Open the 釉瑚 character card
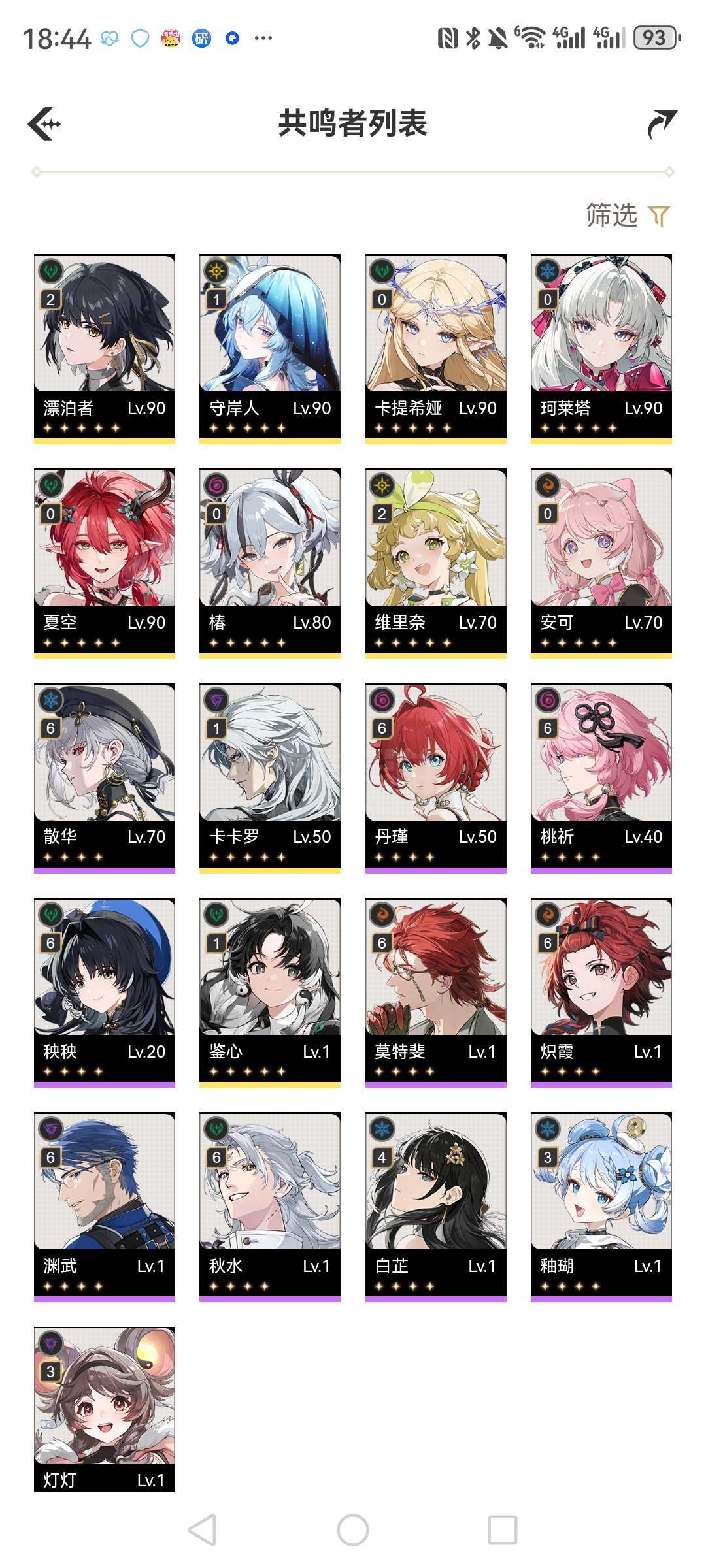Image resolution: width=706 pixels, height=1568 pixels. 601,1207
